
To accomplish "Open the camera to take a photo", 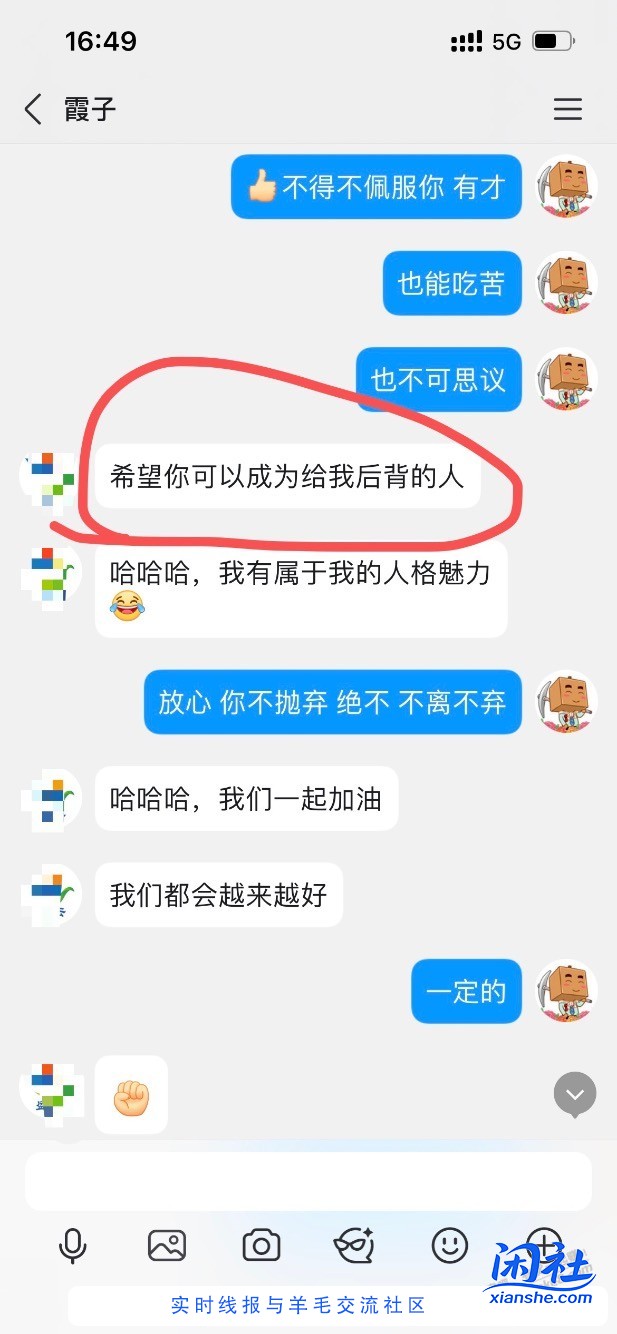I will 261,1245.
